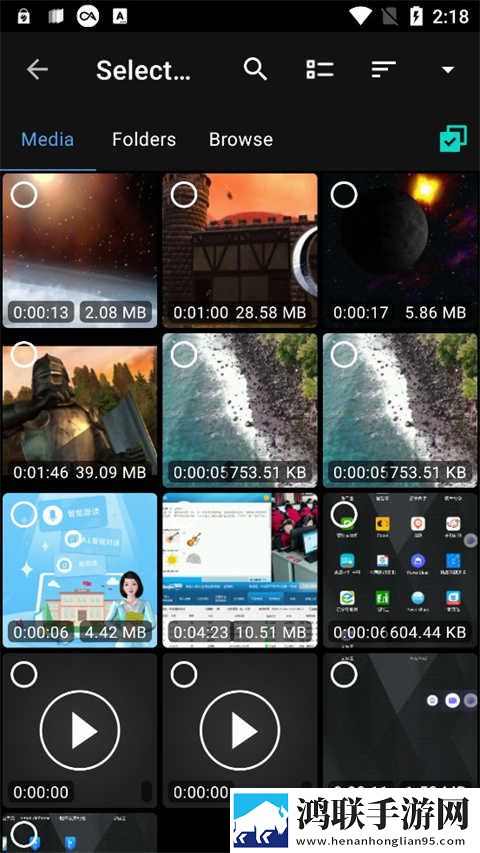The height and width of the screenshot is (853, 480).
Task: Open the search magnifier
Action: click(255, 70)
